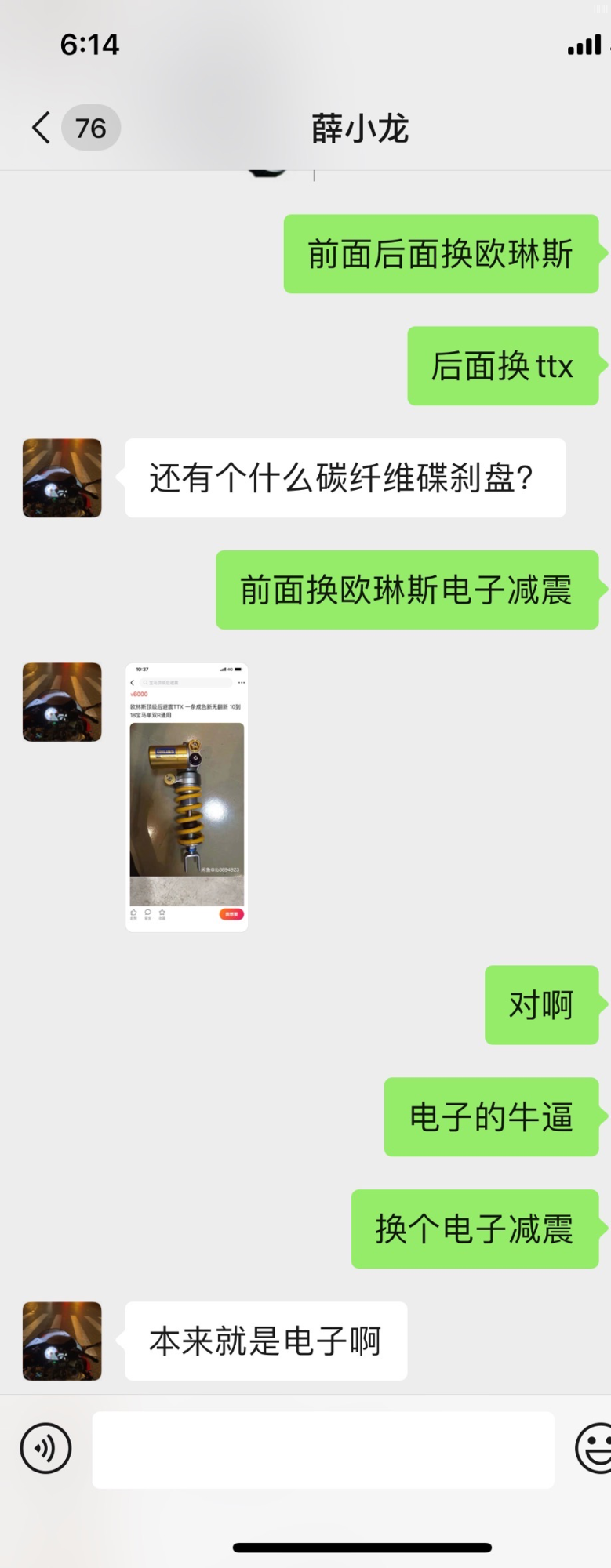Tap the comment bubble icon in the listing

(x=148, y=914)
